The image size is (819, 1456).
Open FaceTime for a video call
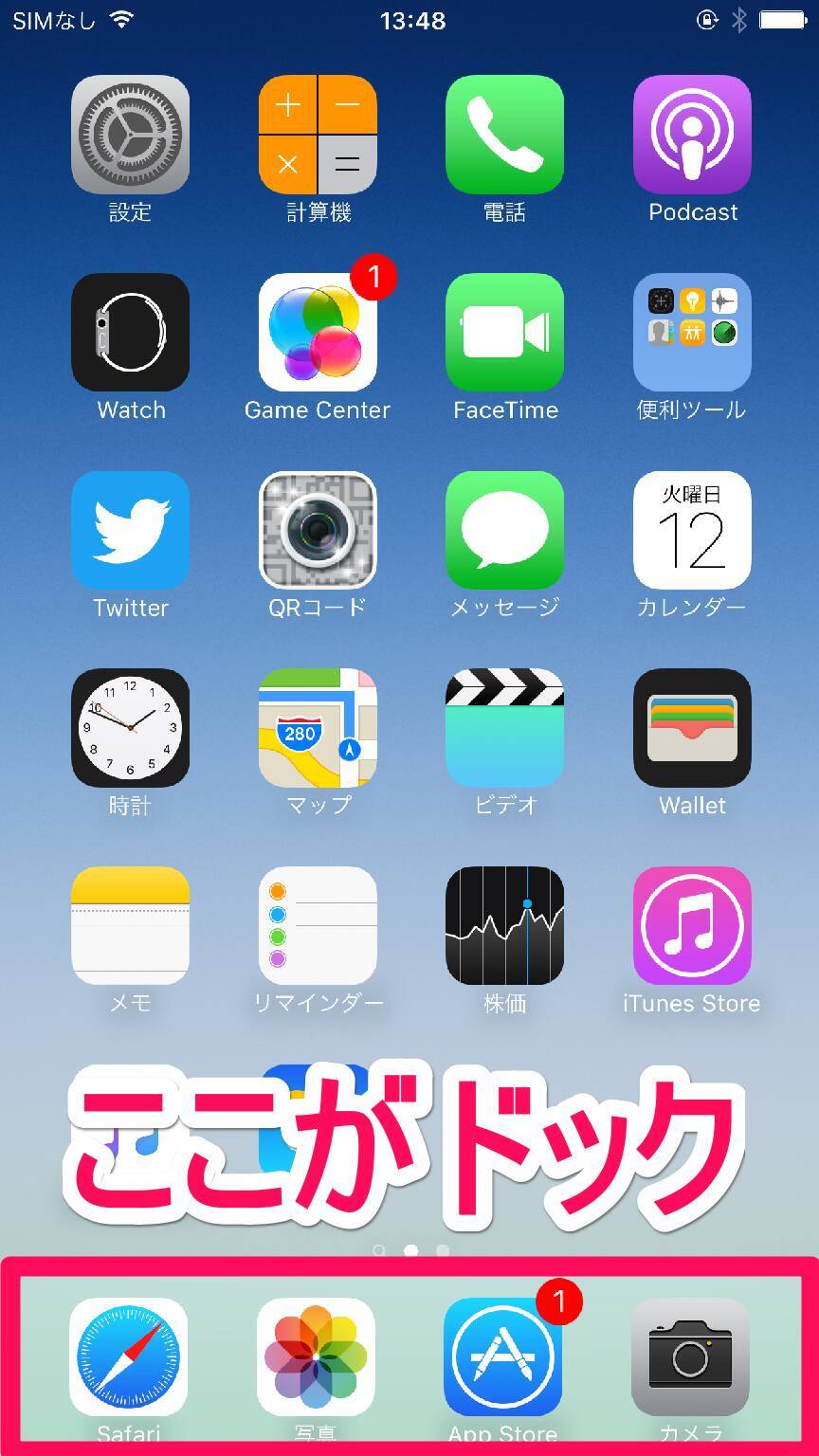[503, 333]
